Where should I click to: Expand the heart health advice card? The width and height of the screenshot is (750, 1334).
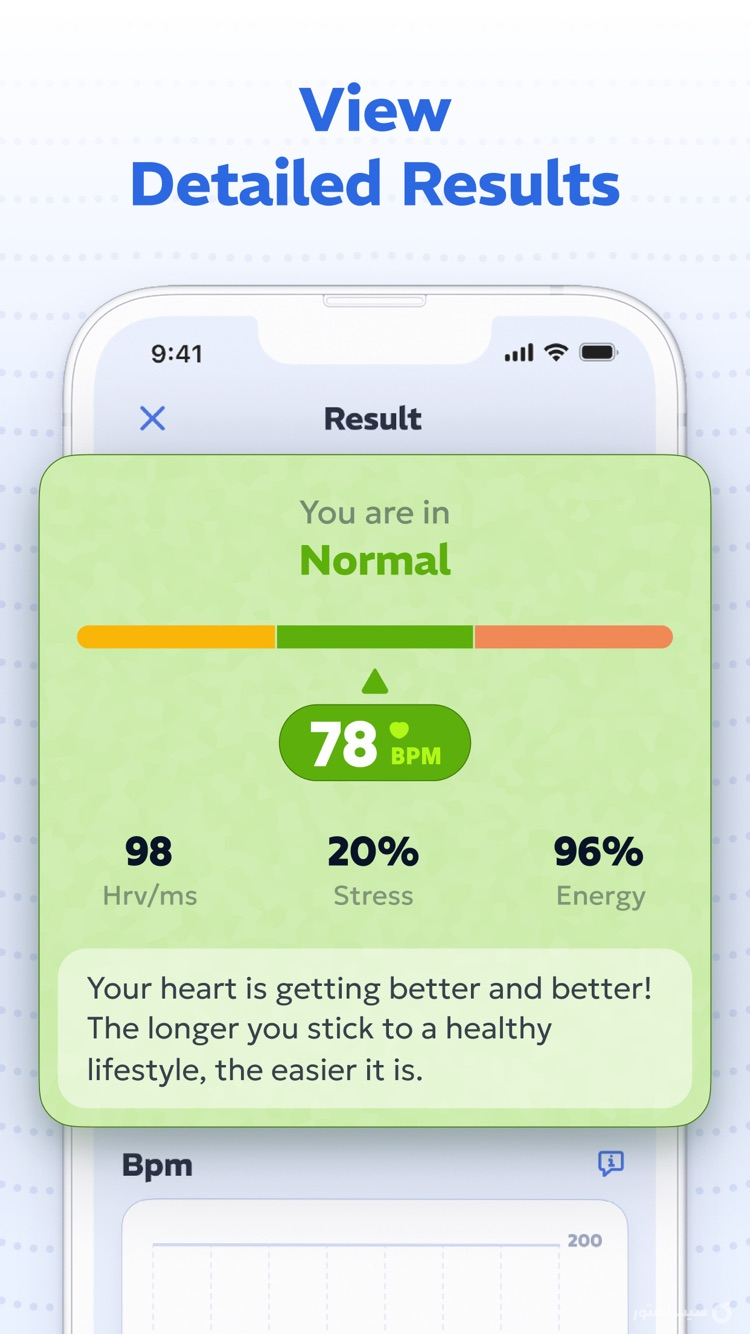[x=375, y=1028]
